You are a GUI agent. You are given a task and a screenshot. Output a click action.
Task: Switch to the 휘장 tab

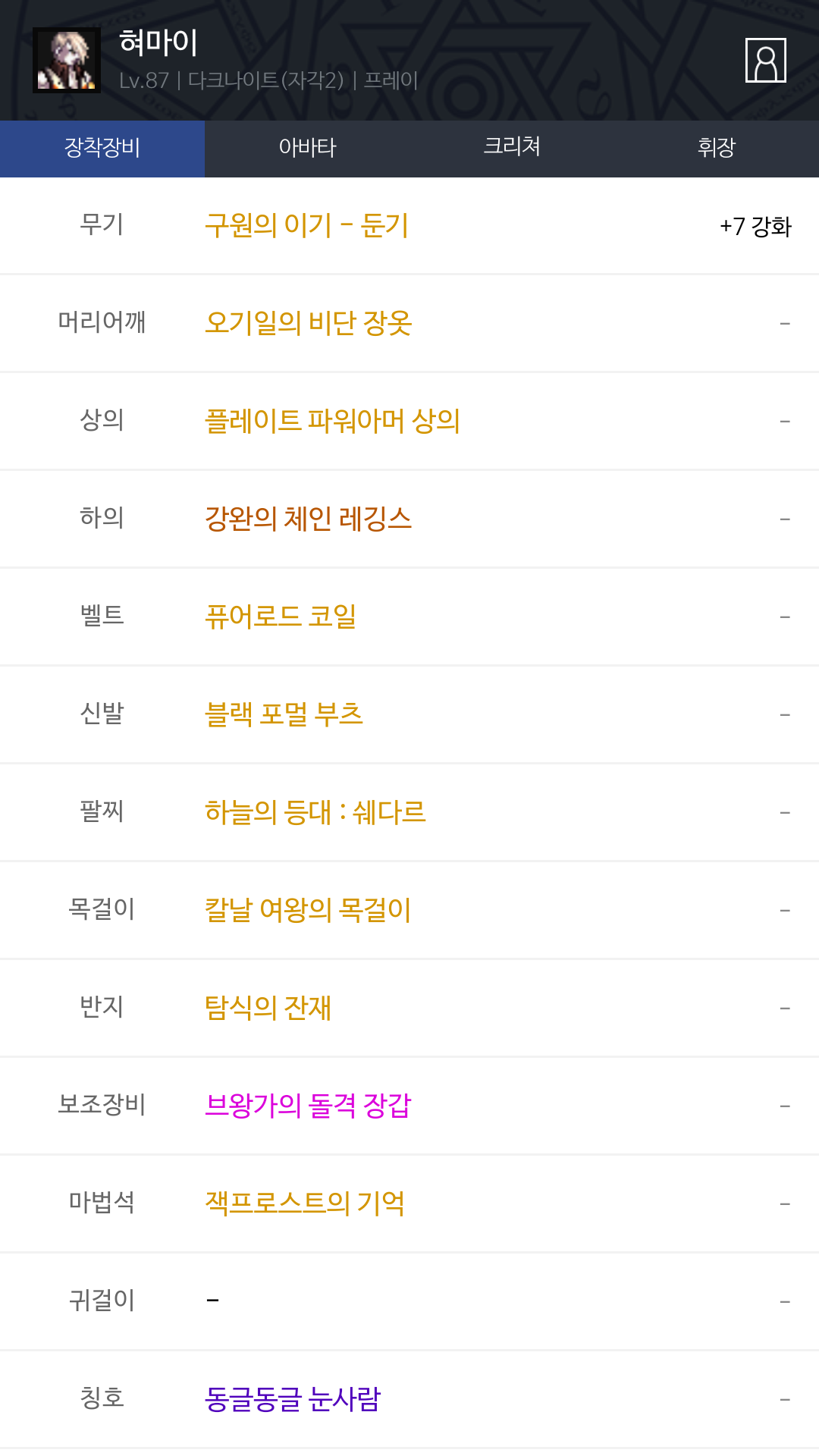(716, 148)
